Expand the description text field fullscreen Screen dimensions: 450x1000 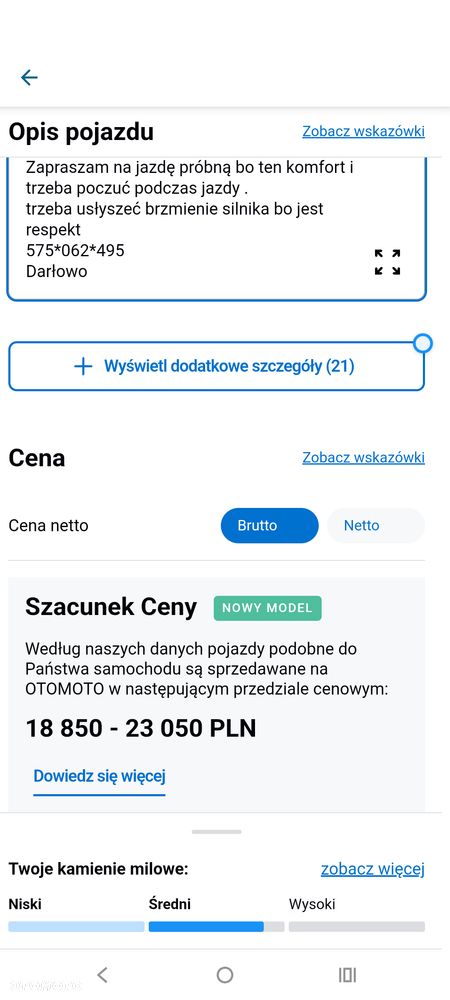[388, 261]
